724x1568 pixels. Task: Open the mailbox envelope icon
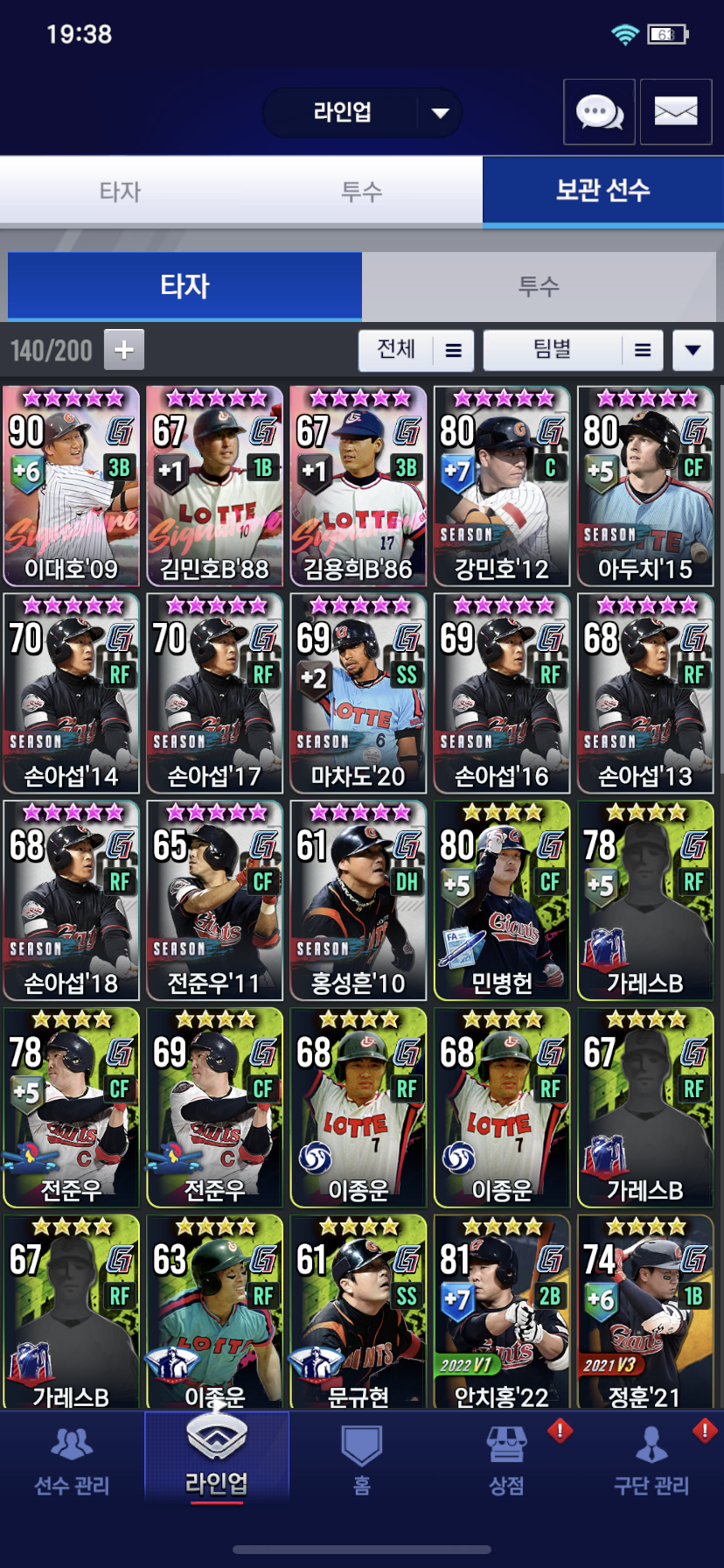coord(676,112)
